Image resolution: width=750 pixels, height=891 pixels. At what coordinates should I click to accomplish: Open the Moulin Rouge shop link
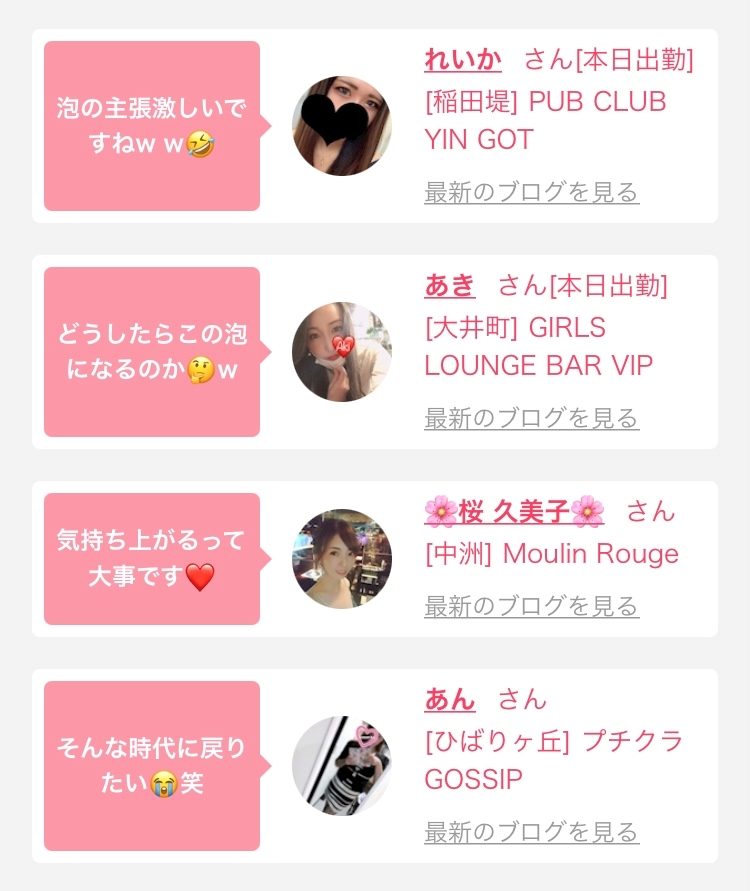tap(552, 553)
